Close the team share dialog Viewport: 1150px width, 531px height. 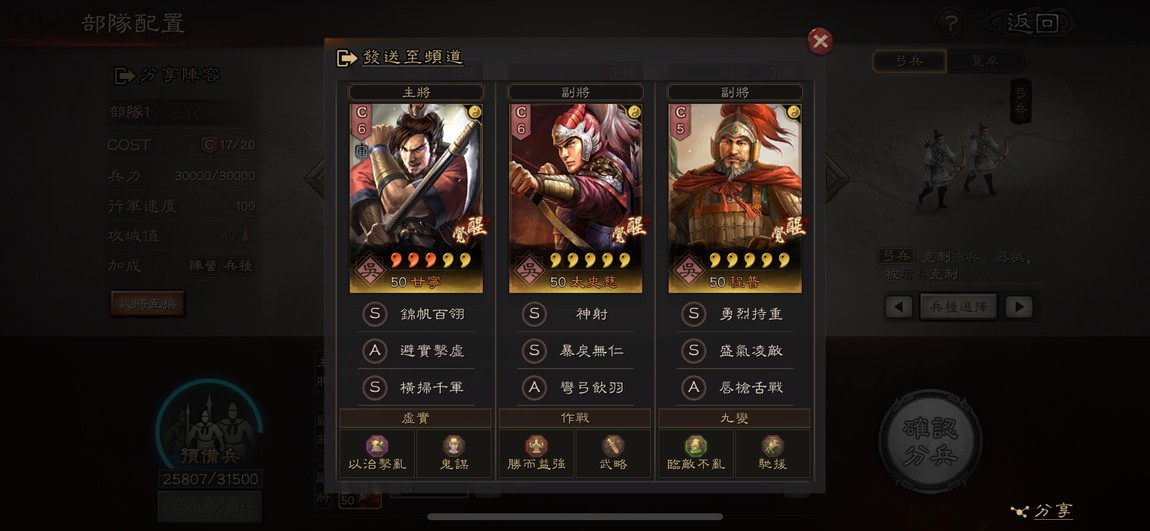click(x=820, y=41)
